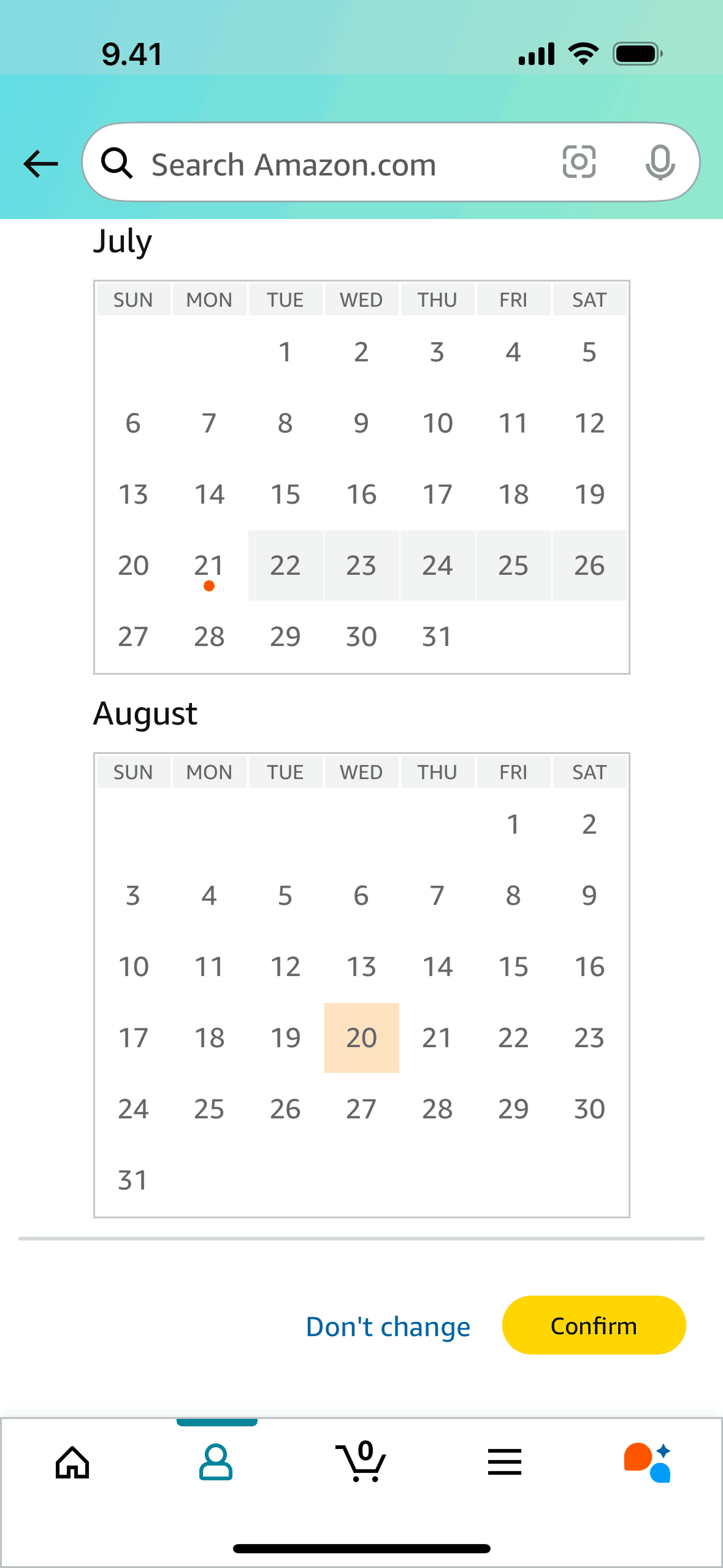This screenshot has width=723, height=1568.
Task: Select August 20 highlighted date
Action: point(361,1038)
